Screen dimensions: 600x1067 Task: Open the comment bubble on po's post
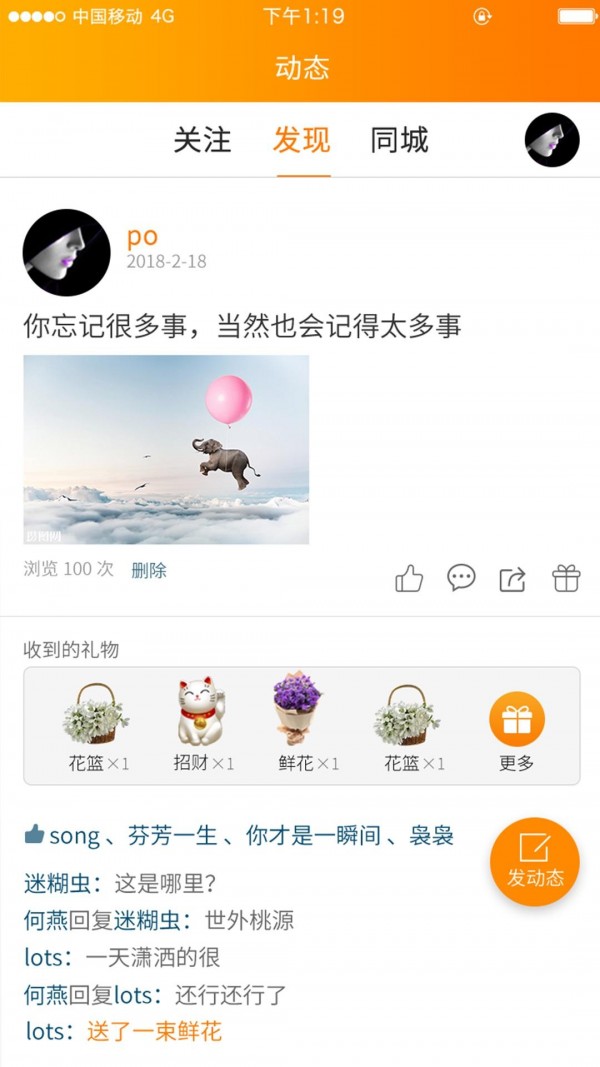(x=461, y=578)
